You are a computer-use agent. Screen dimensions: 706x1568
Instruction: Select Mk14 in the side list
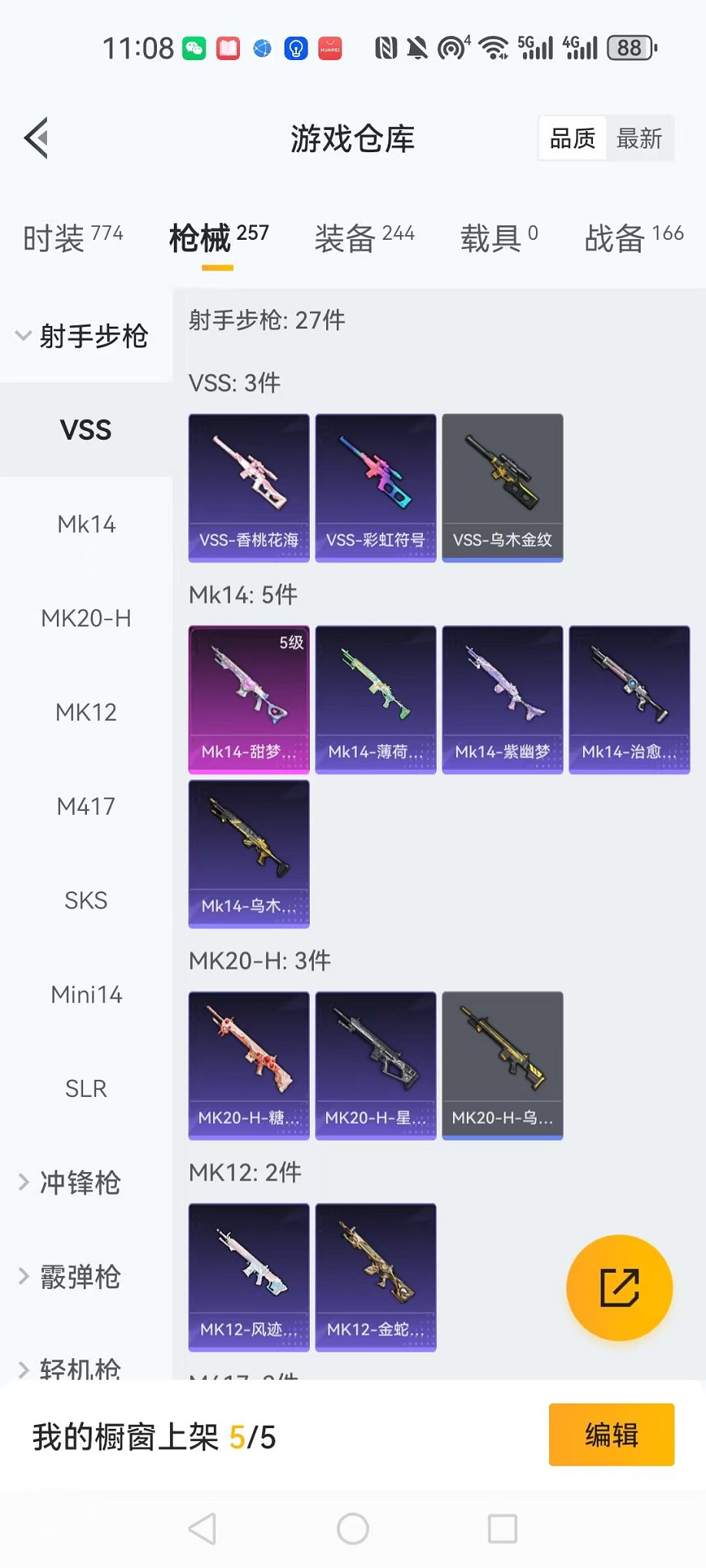pos(86,524)
